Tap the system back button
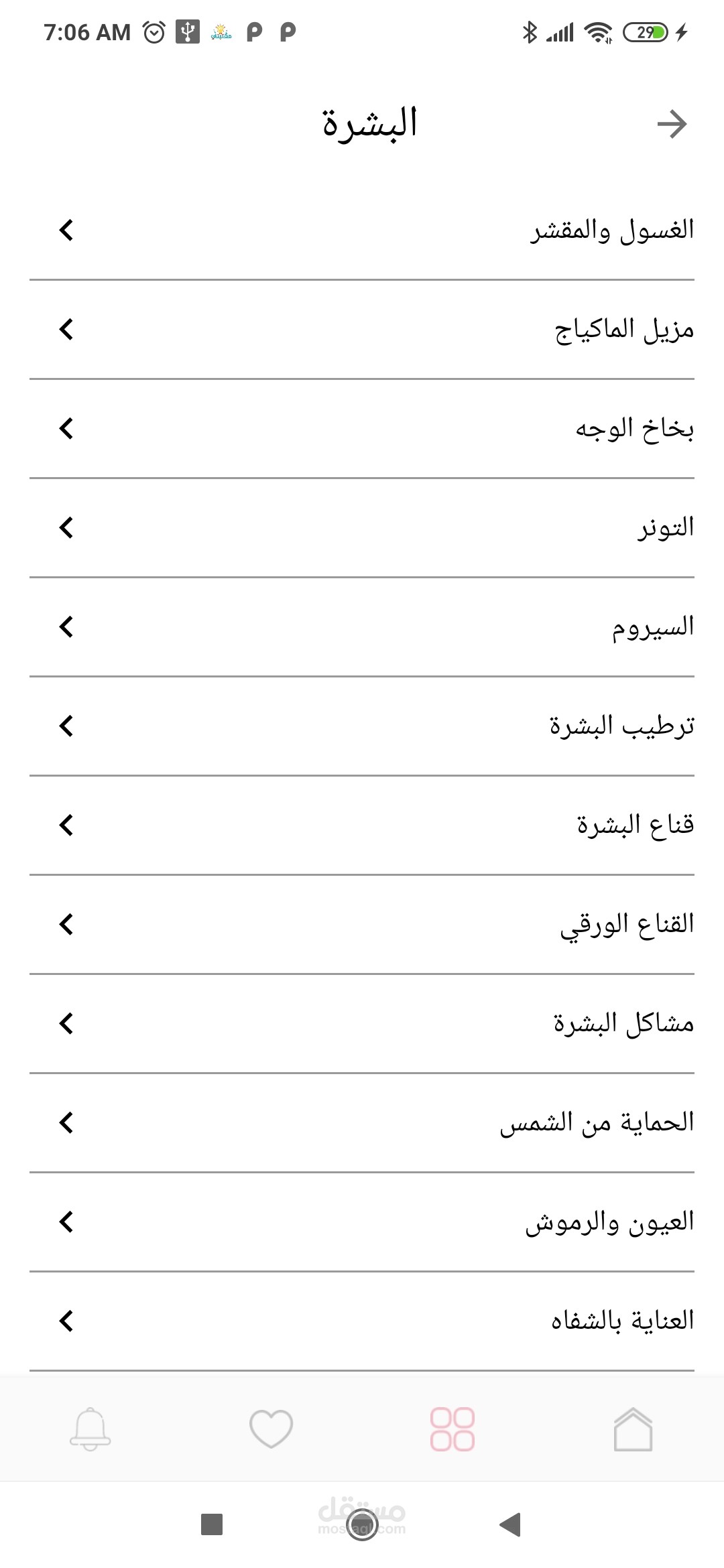Screen dimensions: 724x1568 [x=511, y=1524]
